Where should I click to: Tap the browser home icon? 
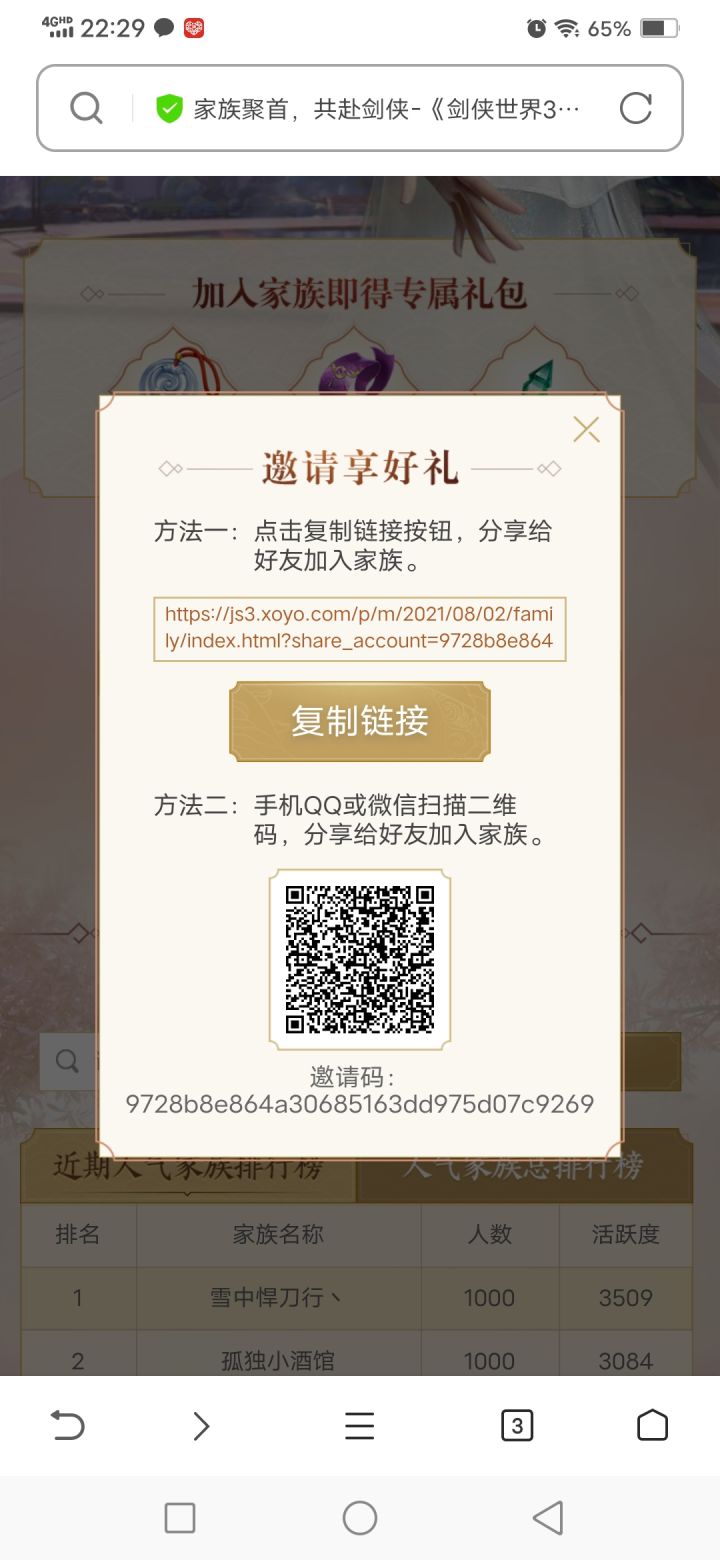pyautogui.click(x=653, y=1425)
